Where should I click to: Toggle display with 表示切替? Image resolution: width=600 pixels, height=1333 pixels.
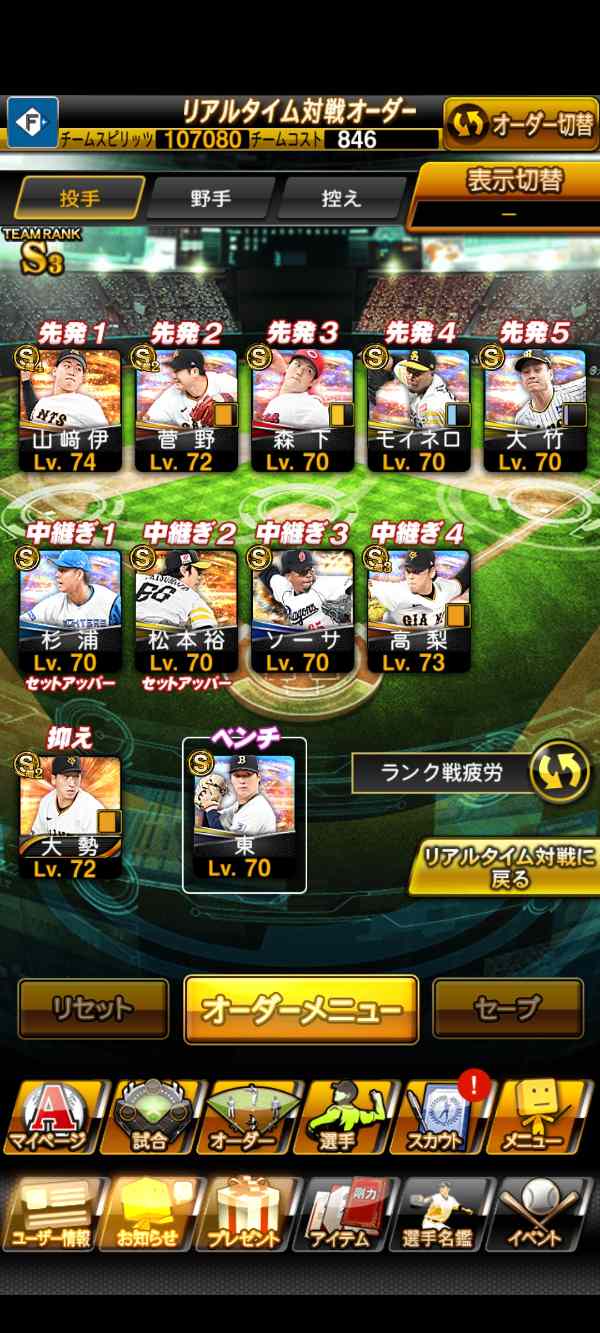pos(507,194)
